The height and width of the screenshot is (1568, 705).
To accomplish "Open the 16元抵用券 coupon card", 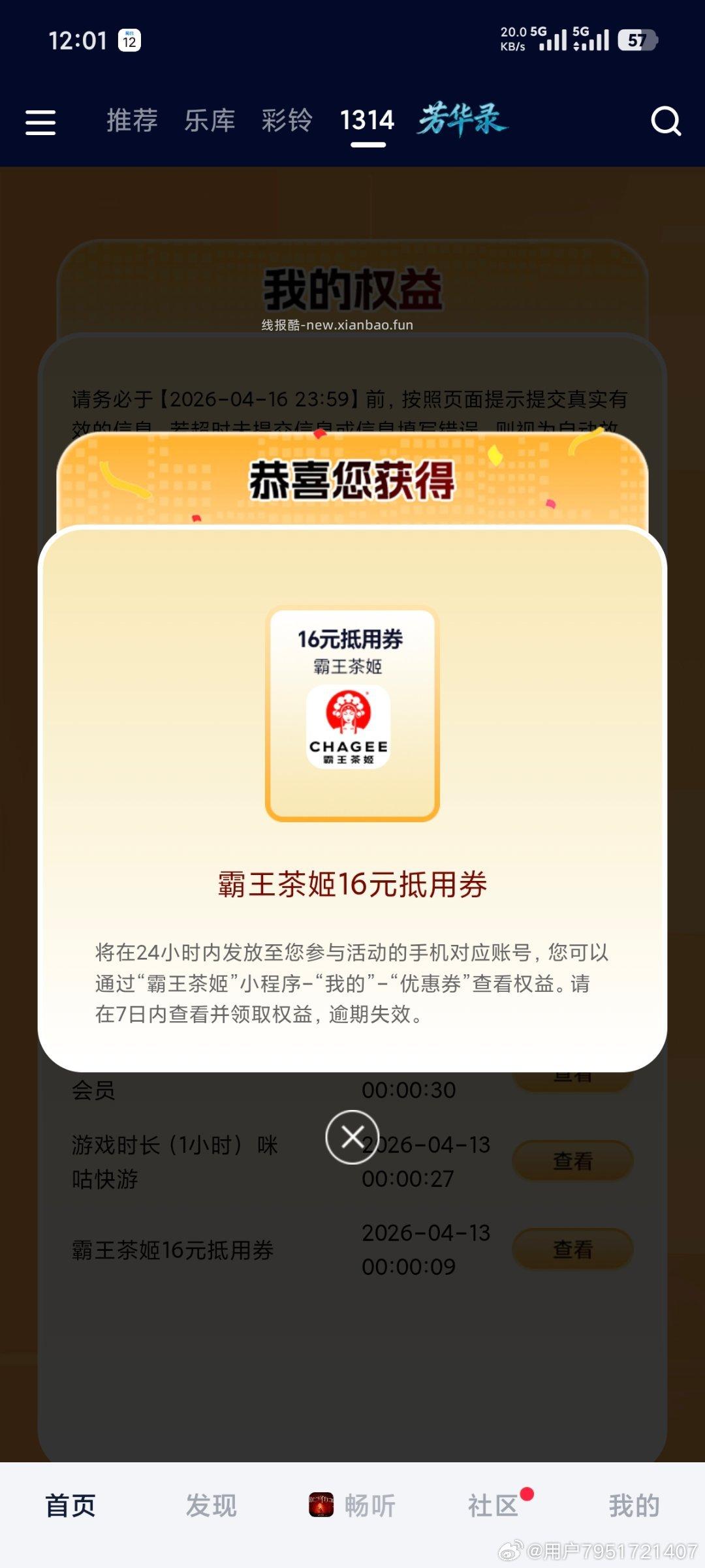I will [x=351, y=710].
